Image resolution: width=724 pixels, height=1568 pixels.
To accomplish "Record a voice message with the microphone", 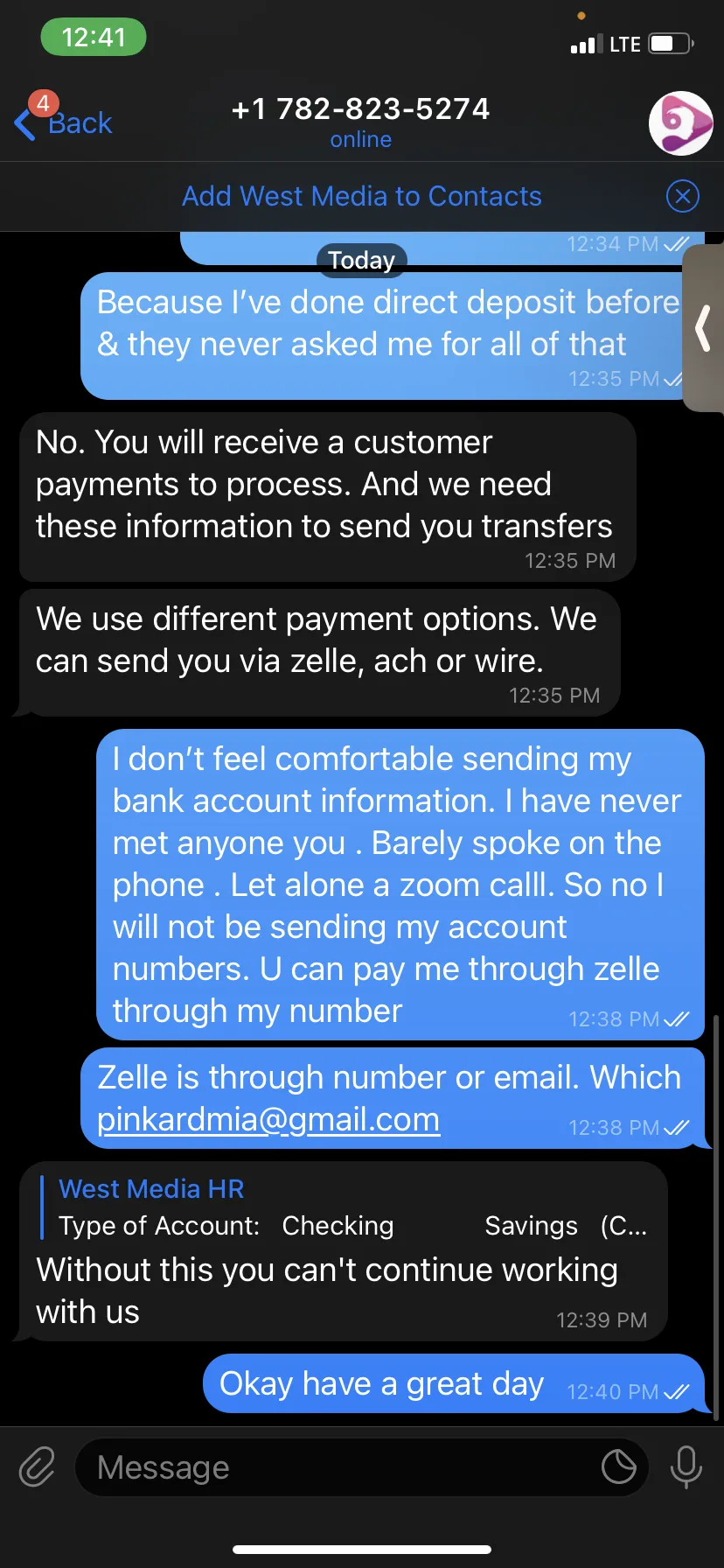I will 686,1467.
